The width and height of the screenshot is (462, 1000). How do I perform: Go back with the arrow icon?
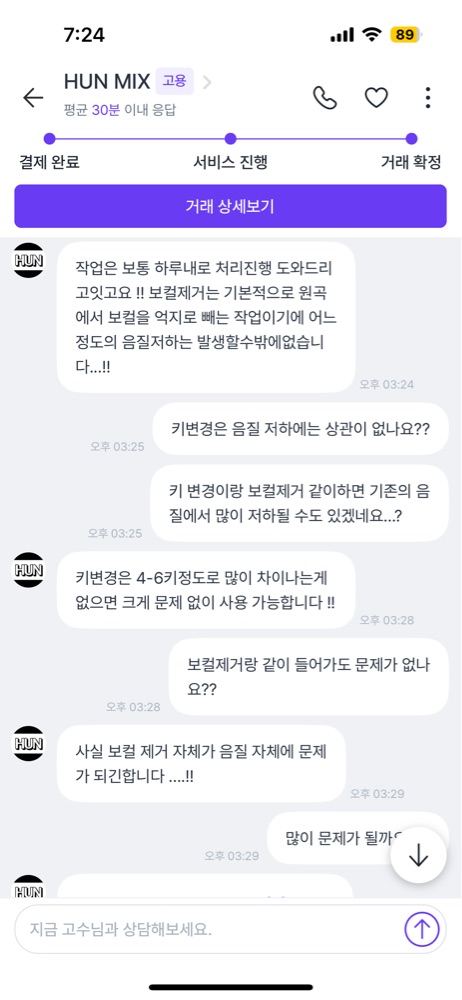33,98
